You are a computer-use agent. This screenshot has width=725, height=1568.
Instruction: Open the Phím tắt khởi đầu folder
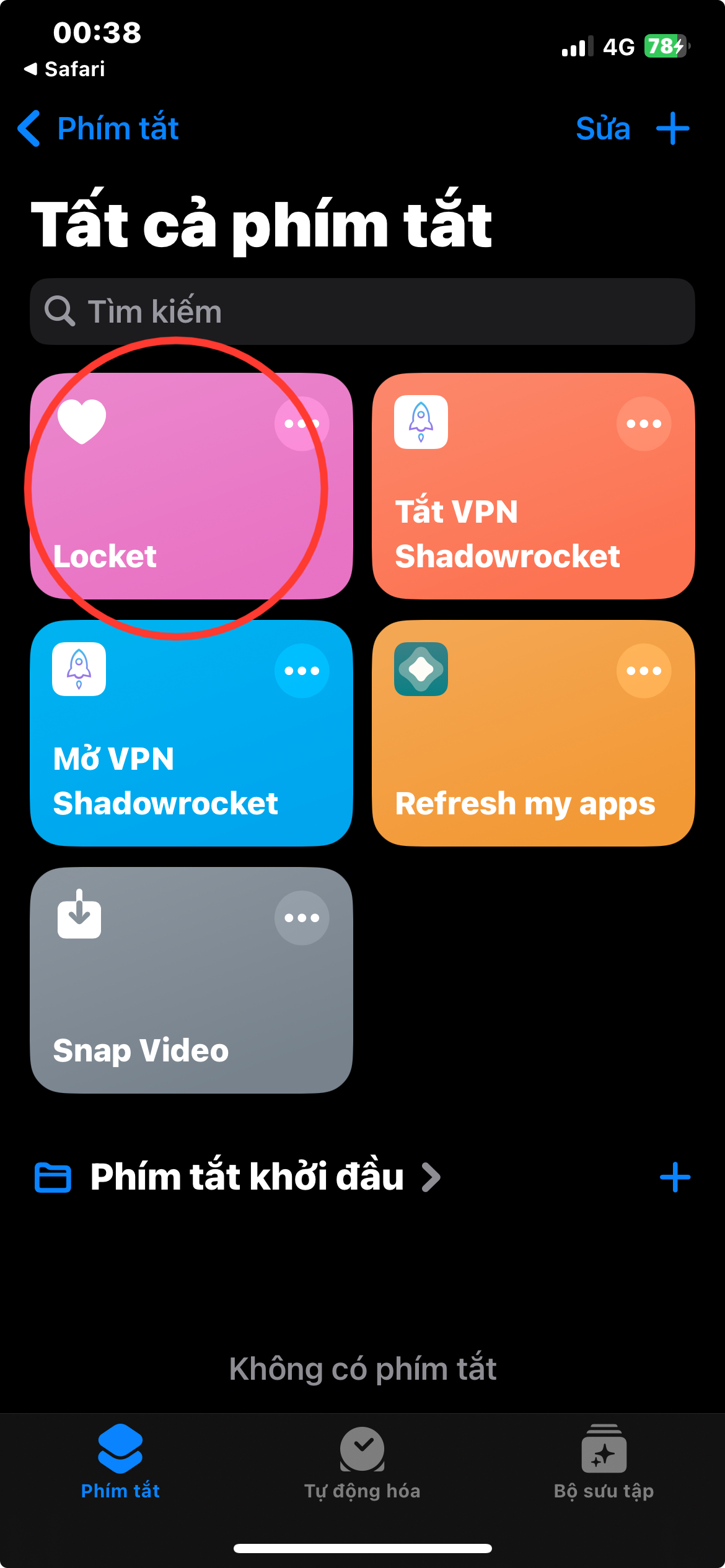coord(238,1177)
